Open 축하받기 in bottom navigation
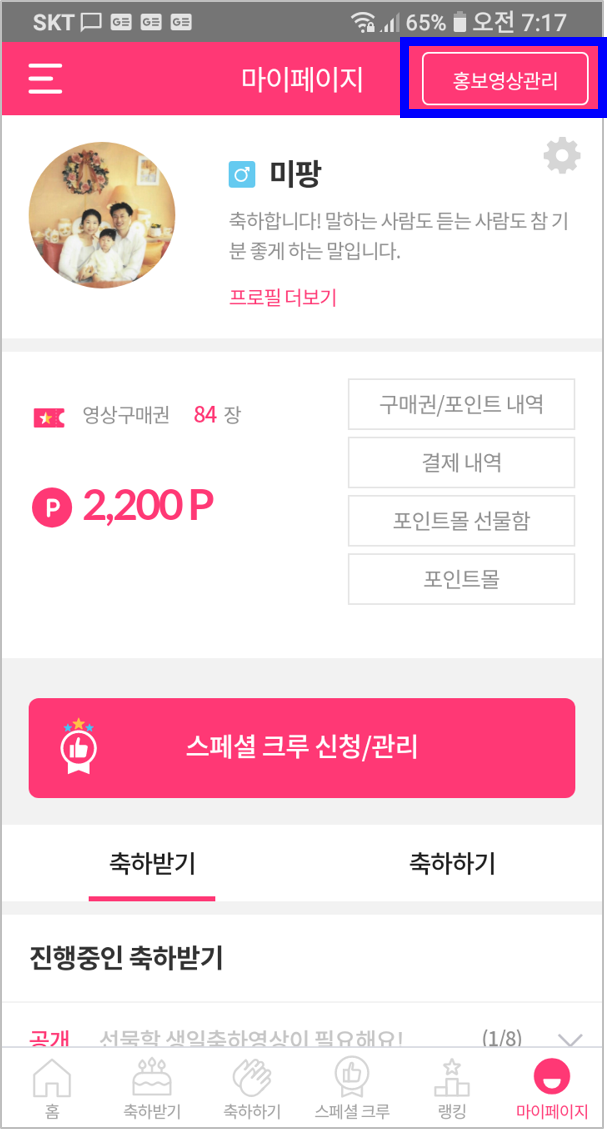This screenshot has width=607, height=1129. click(x=152, y=1090)
